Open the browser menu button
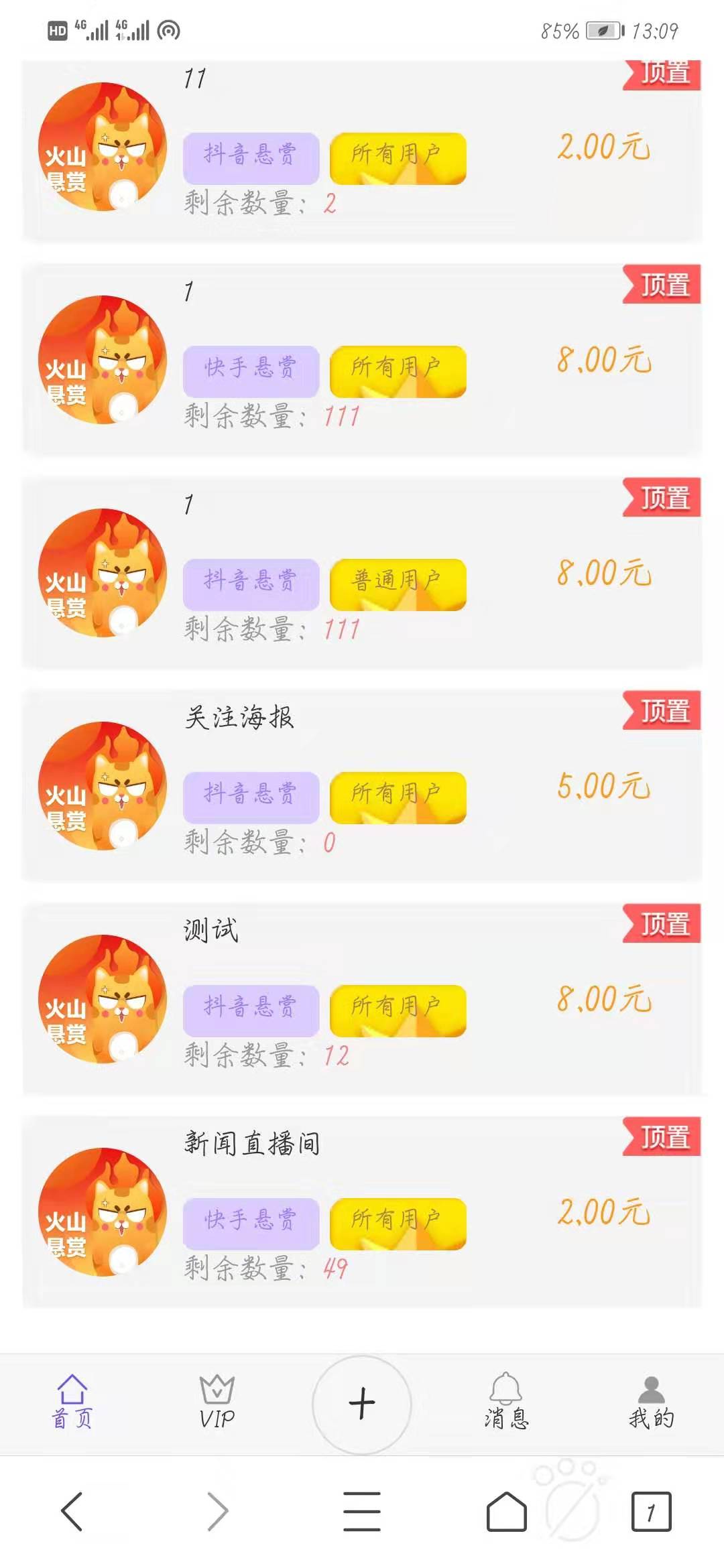The height and width of the screenshot is (1568, 724). (362, 1512)
